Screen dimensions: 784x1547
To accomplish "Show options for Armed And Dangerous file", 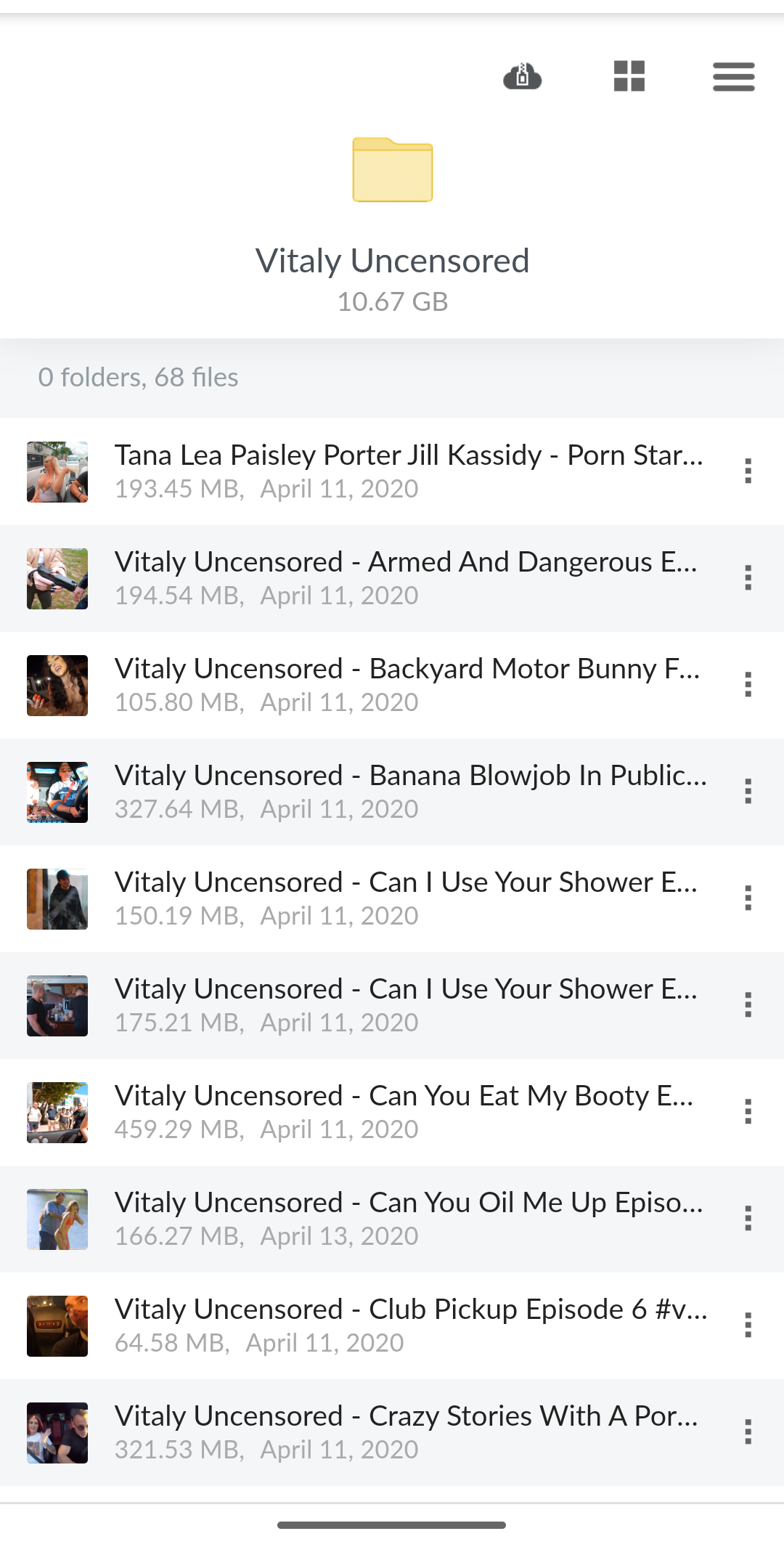I will pyautogui.click(x=748, y=578).
